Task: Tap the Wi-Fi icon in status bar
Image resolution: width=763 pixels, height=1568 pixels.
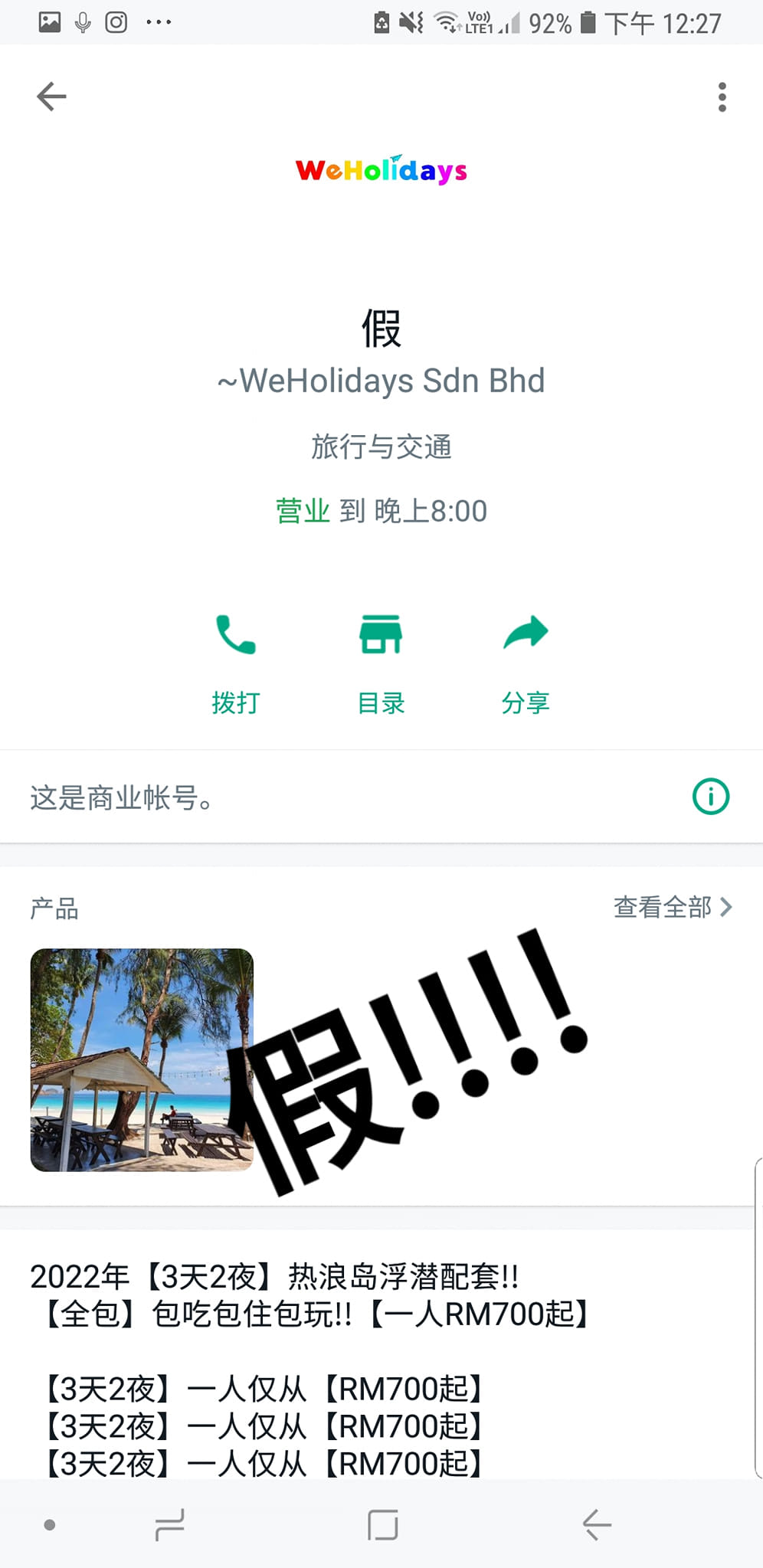Action: click(443, 21)
